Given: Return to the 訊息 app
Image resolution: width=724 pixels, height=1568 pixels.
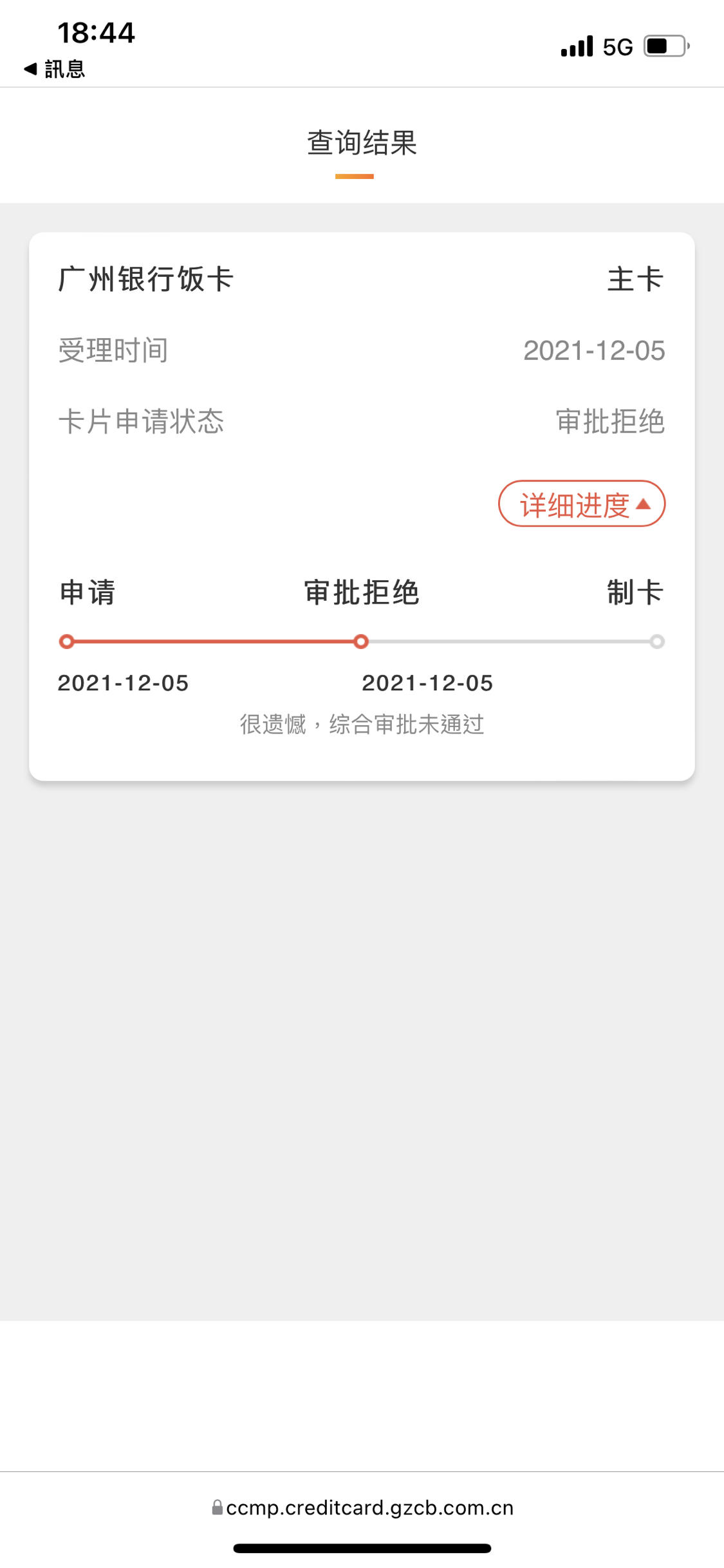Looking at the screenshot, I should pyautogui.click(x=55, y=69).
